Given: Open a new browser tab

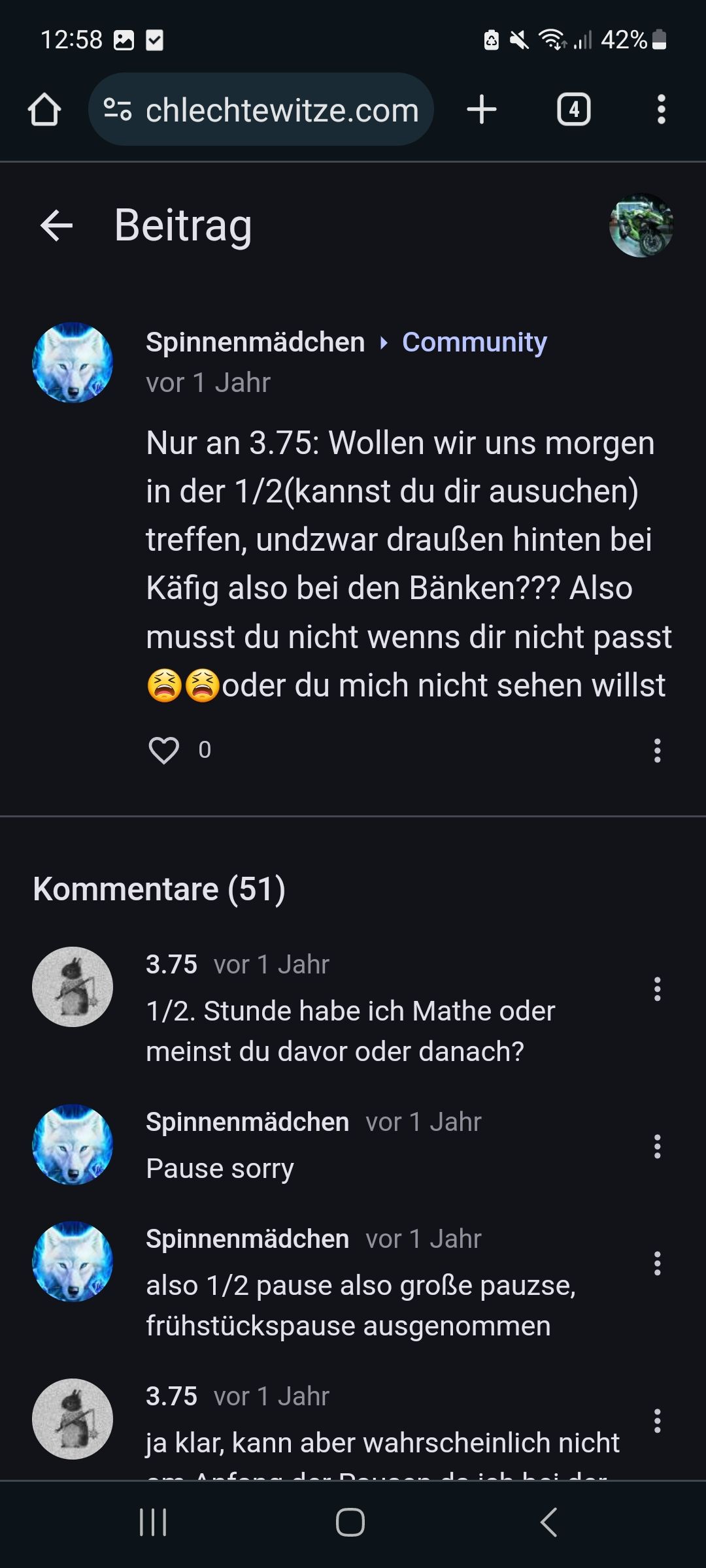Looking at the screenshot, I should 482,110.
